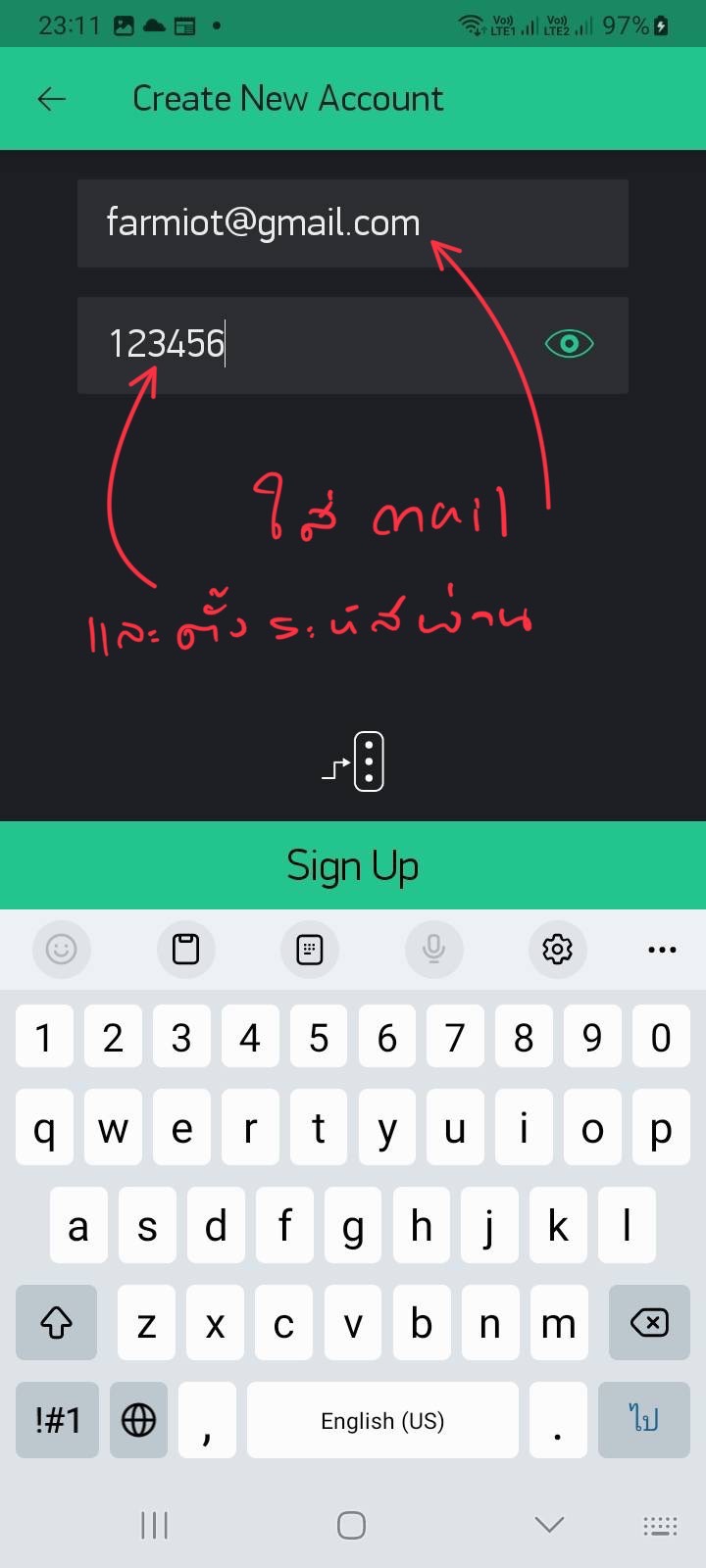Toggle password visibility with the eye icon
Viewport: 706px width, 1568px height.
point(569,344)
